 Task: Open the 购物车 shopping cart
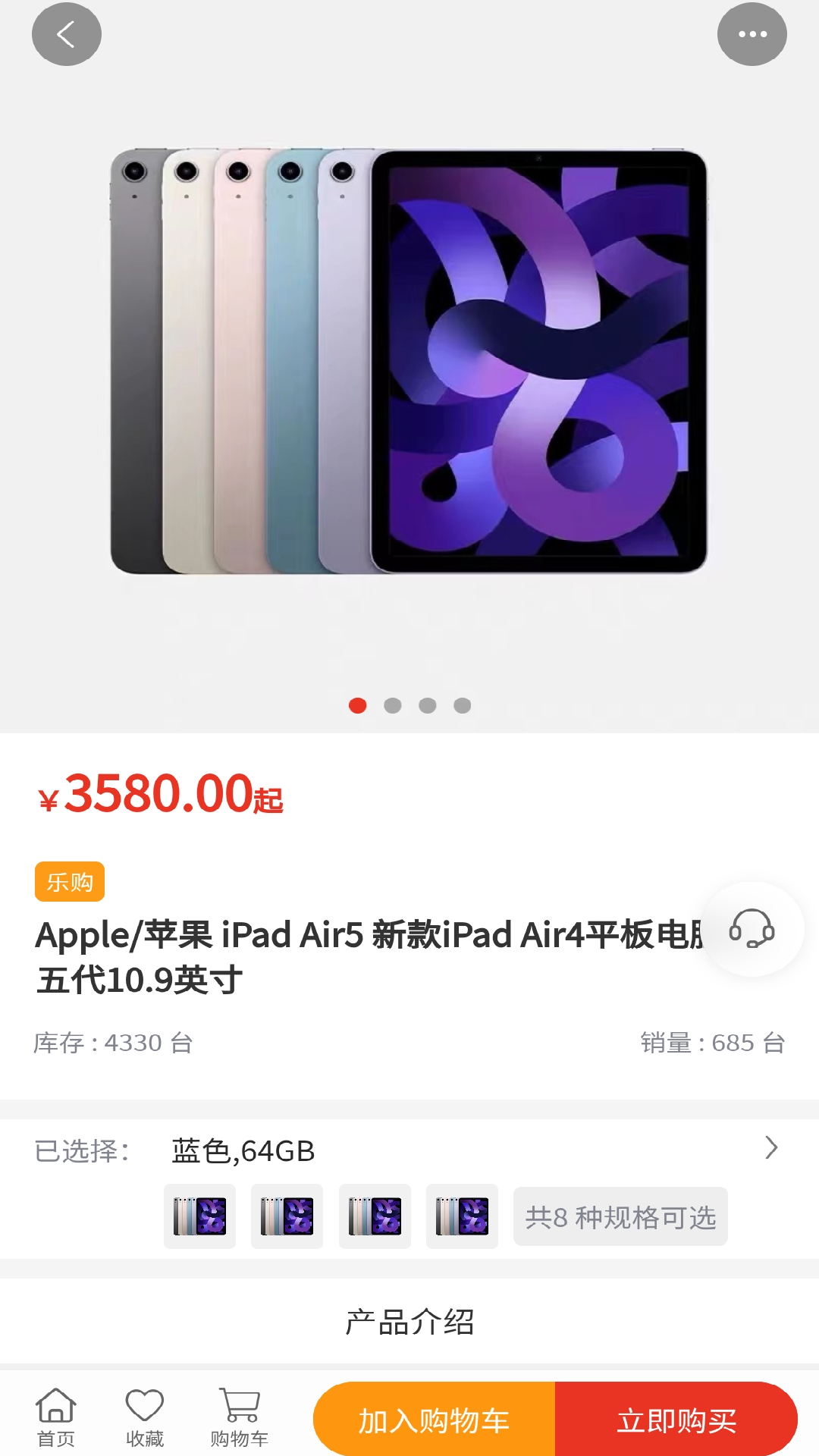click(x=239, y=1417)
